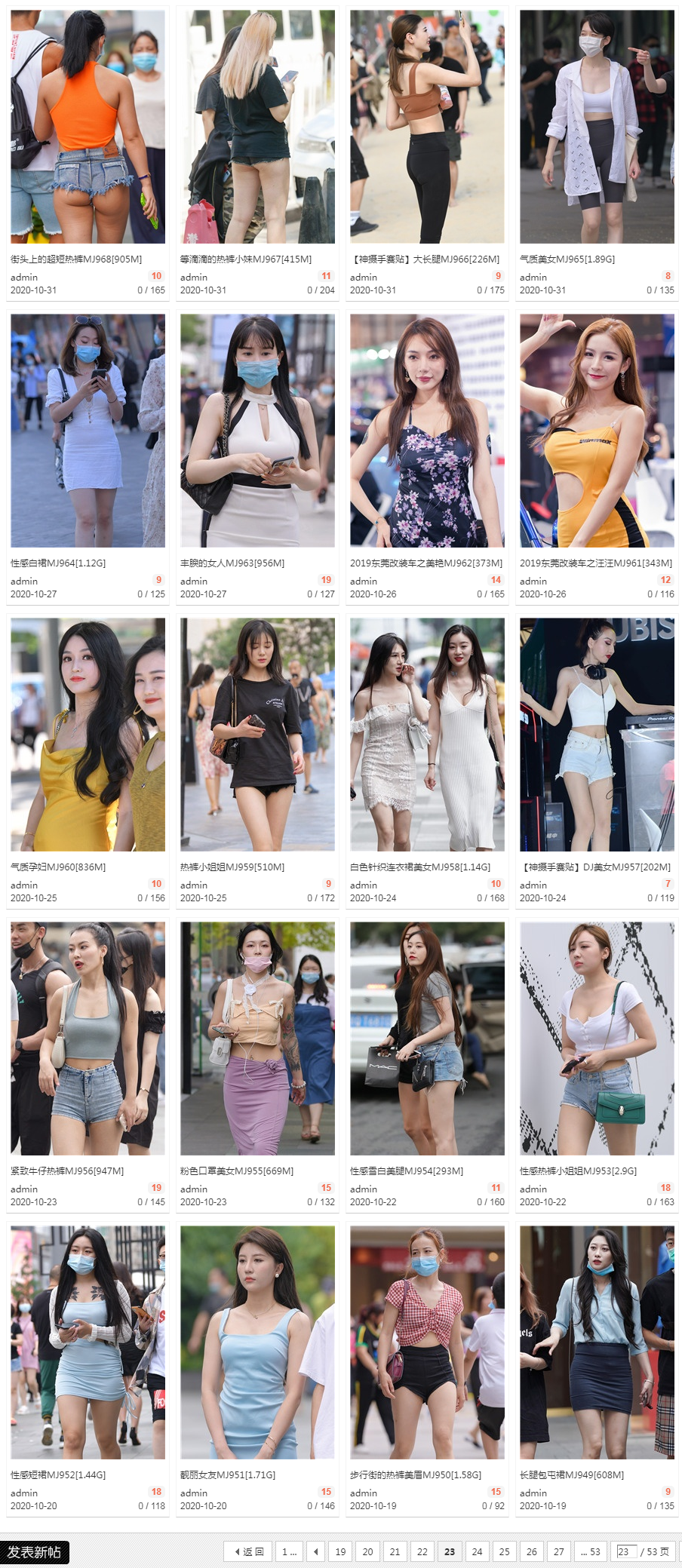Screen dimensions: 682x1568
Task: Tap the 返回 back button in pagination
Action: click(249, 1551)
